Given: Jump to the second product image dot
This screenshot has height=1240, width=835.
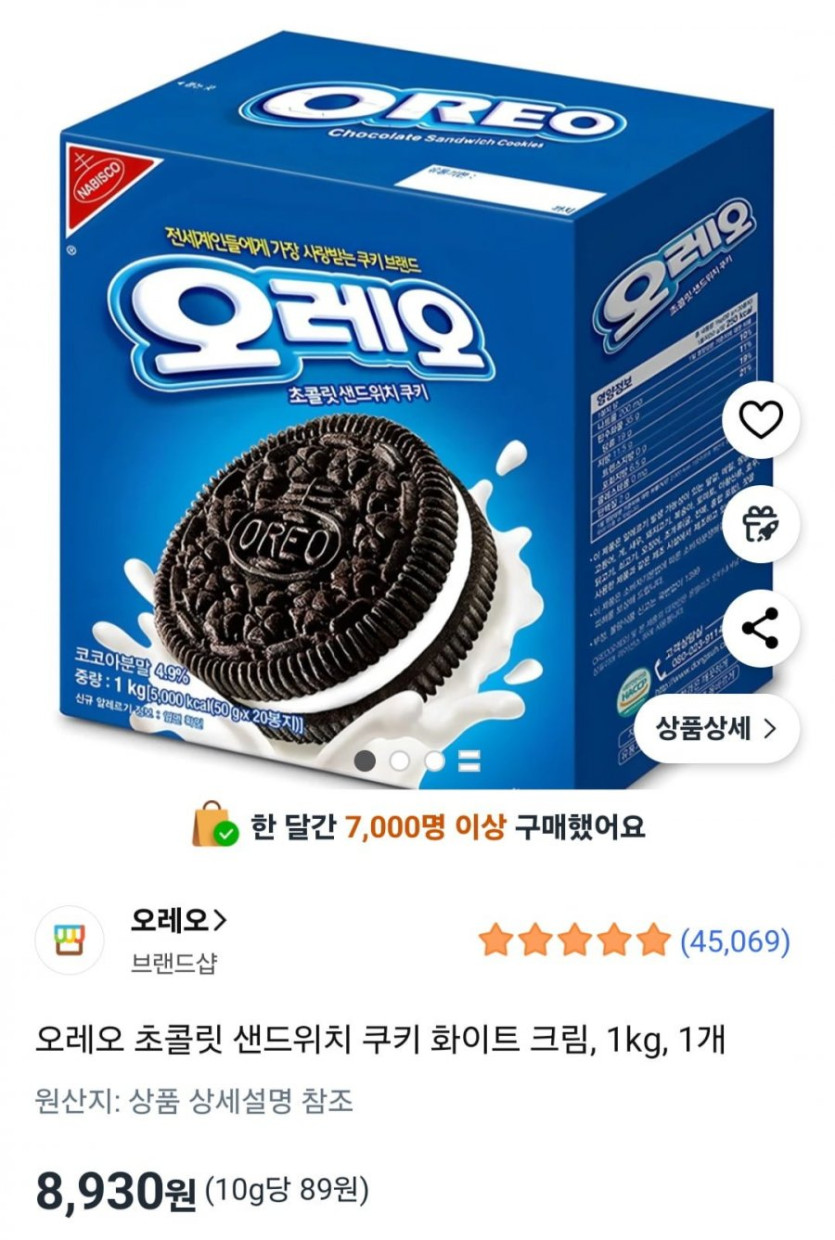Looking at the screenshot, I should [400, 761].
